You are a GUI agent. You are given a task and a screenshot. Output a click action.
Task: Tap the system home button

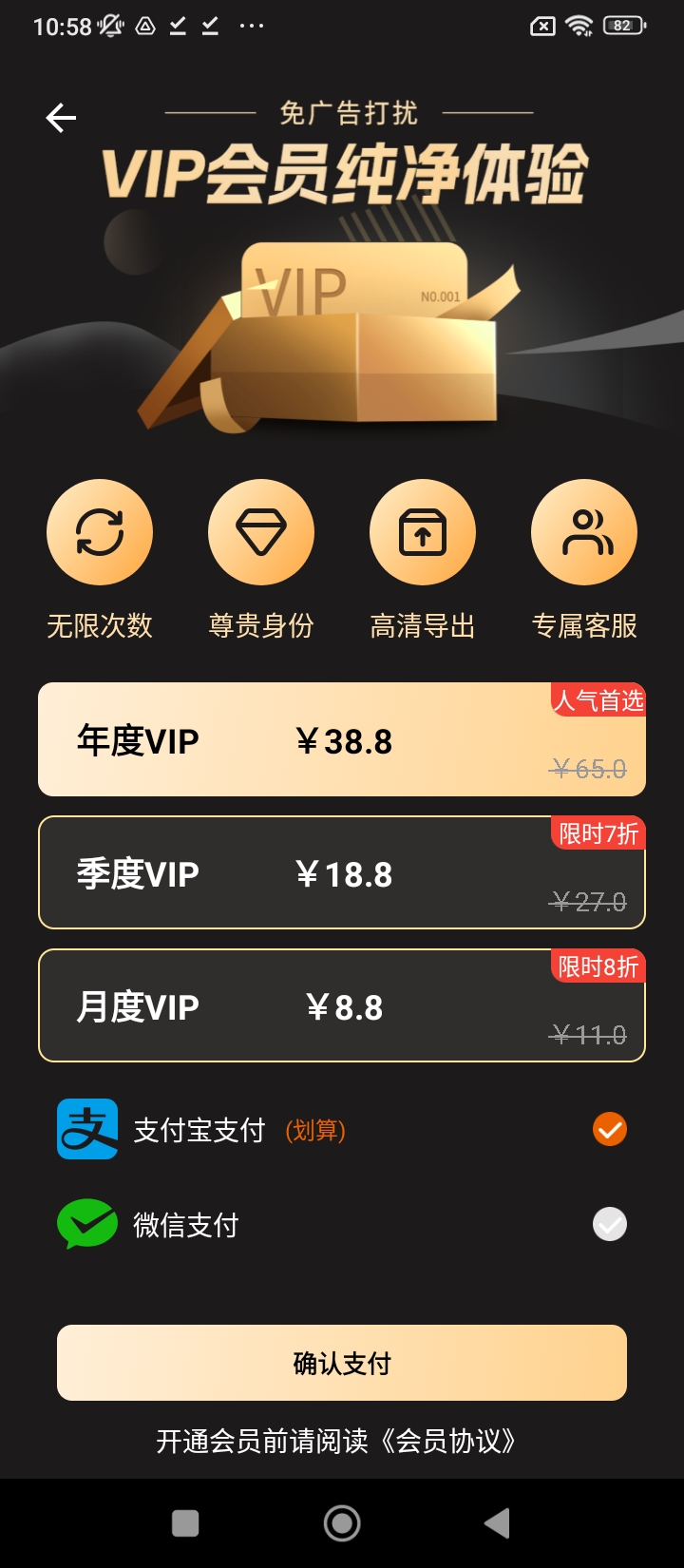tap(342, 1523)
